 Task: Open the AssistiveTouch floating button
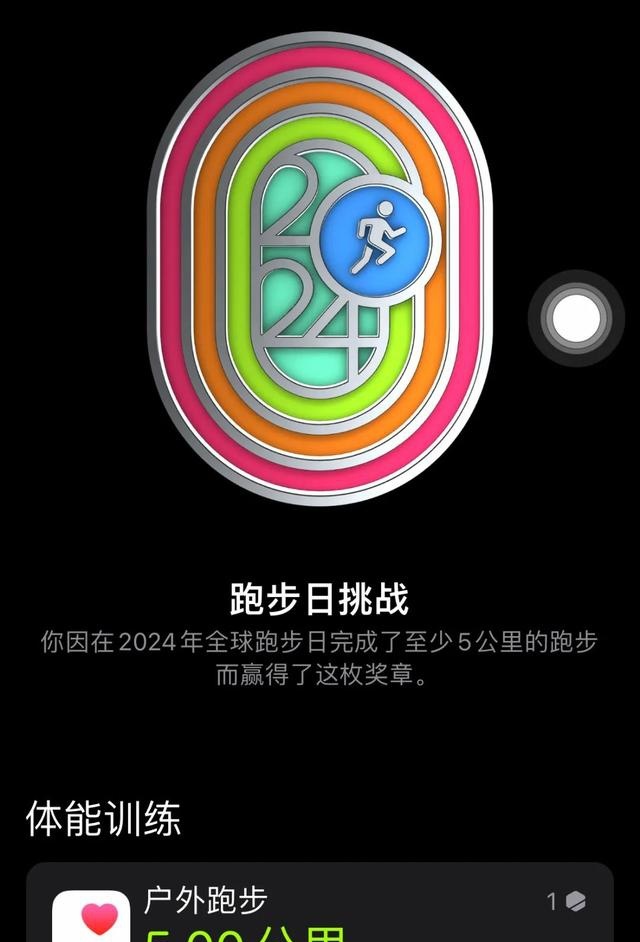575,319
